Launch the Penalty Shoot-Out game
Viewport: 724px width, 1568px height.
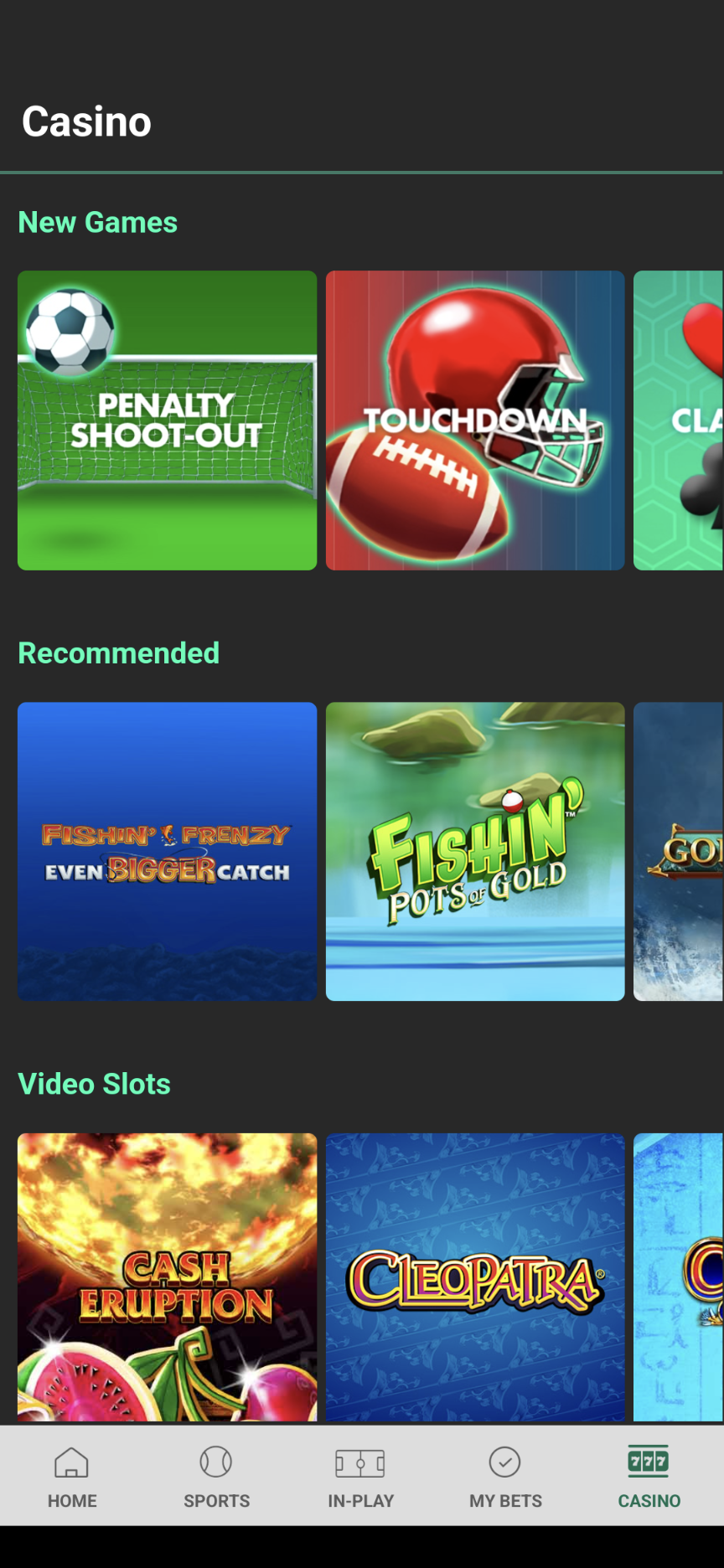[167, 420]
